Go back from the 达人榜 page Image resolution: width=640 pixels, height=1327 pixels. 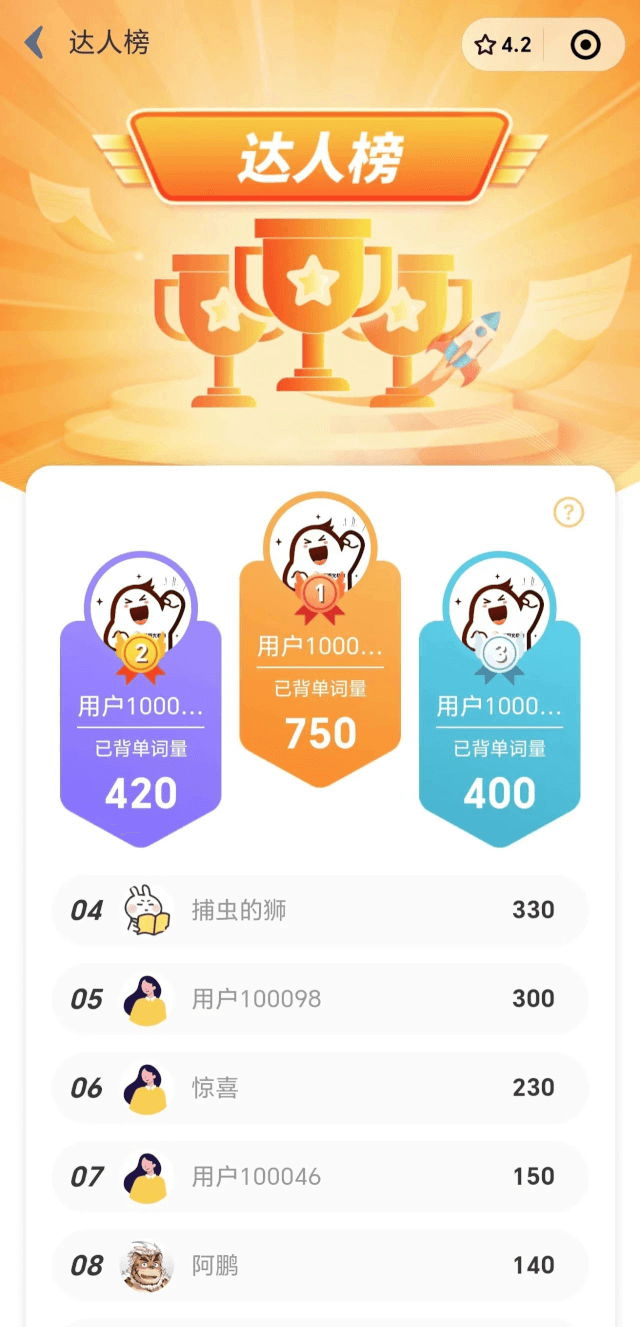35,43
